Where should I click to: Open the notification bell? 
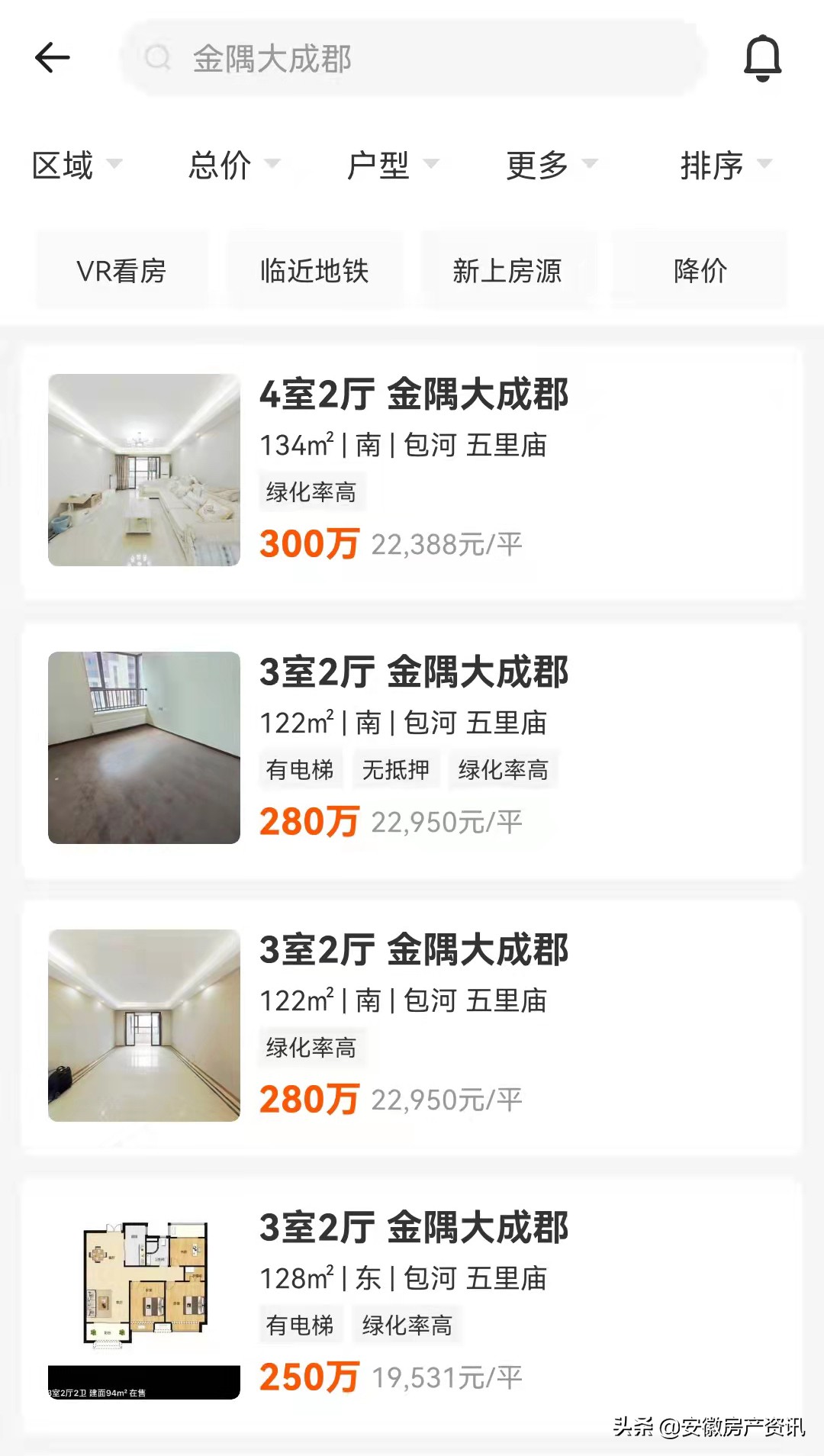tap(762, 57)
